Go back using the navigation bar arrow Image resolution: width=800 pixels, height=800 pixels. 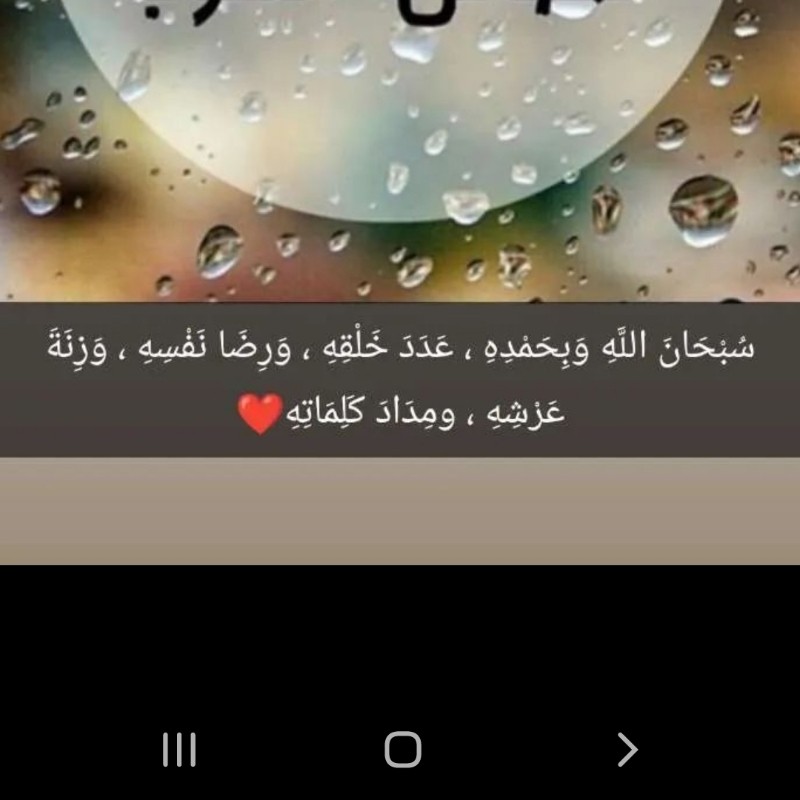tap(627, 749)
